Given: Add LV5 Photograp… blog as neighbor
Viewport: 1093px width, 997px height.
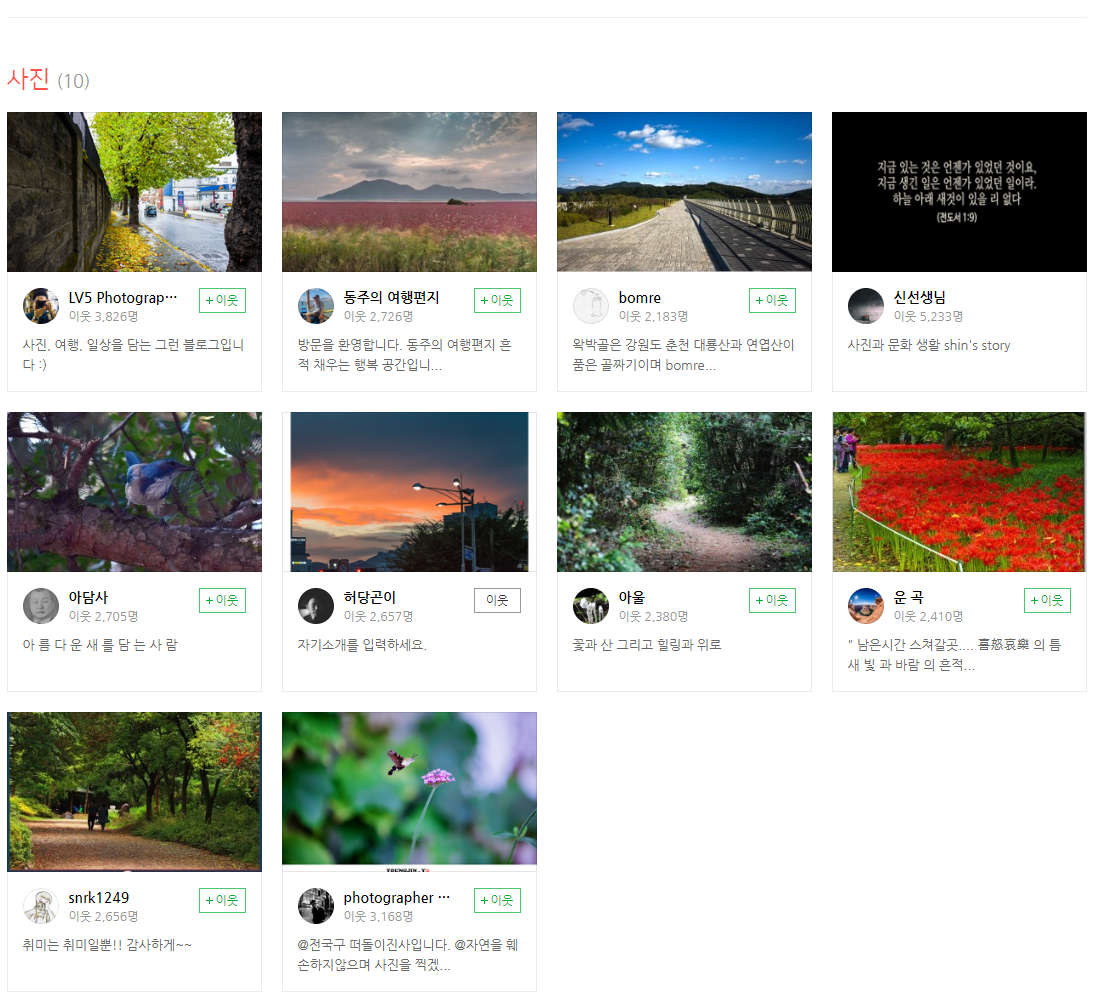Looking at the screenshot, I should click(222, 300).
